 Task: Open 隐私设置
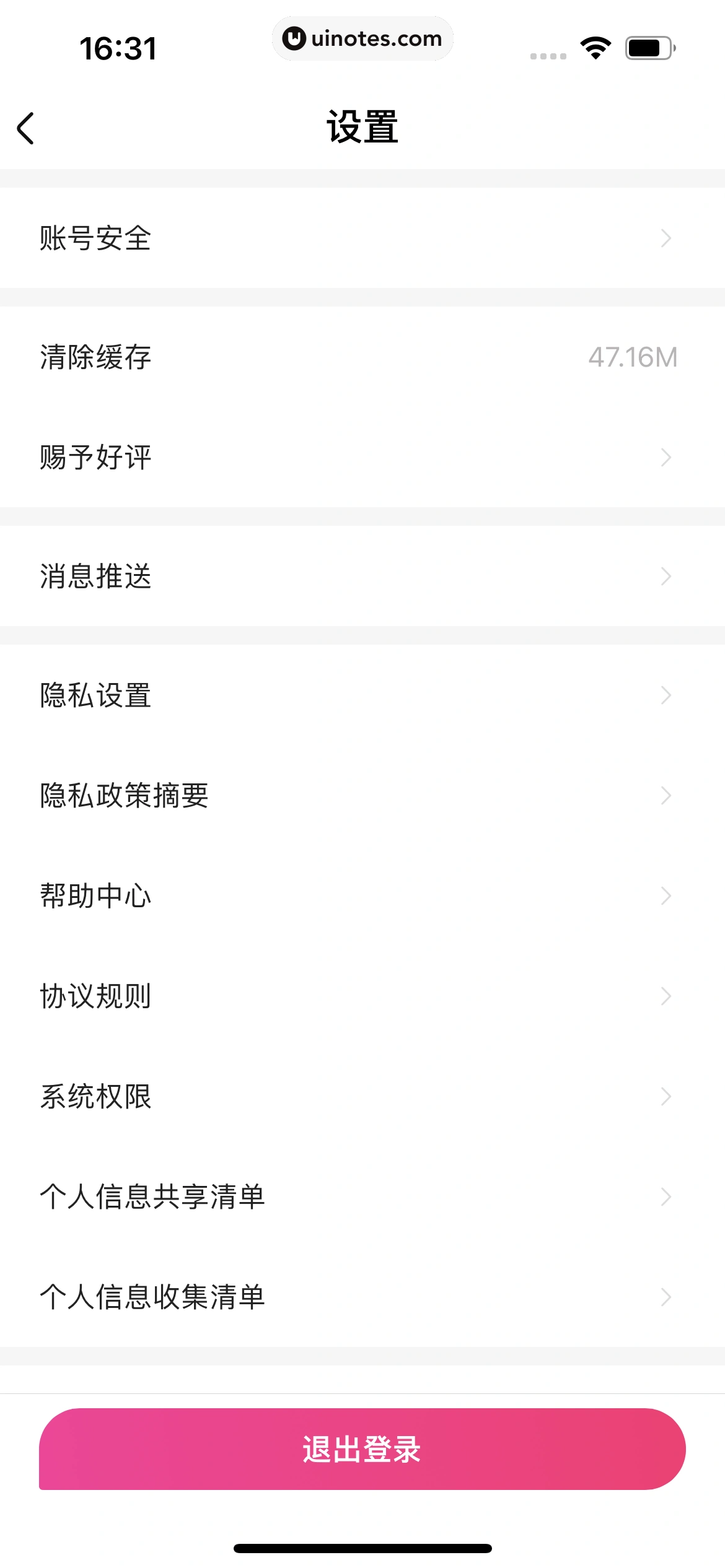[362, 695]
